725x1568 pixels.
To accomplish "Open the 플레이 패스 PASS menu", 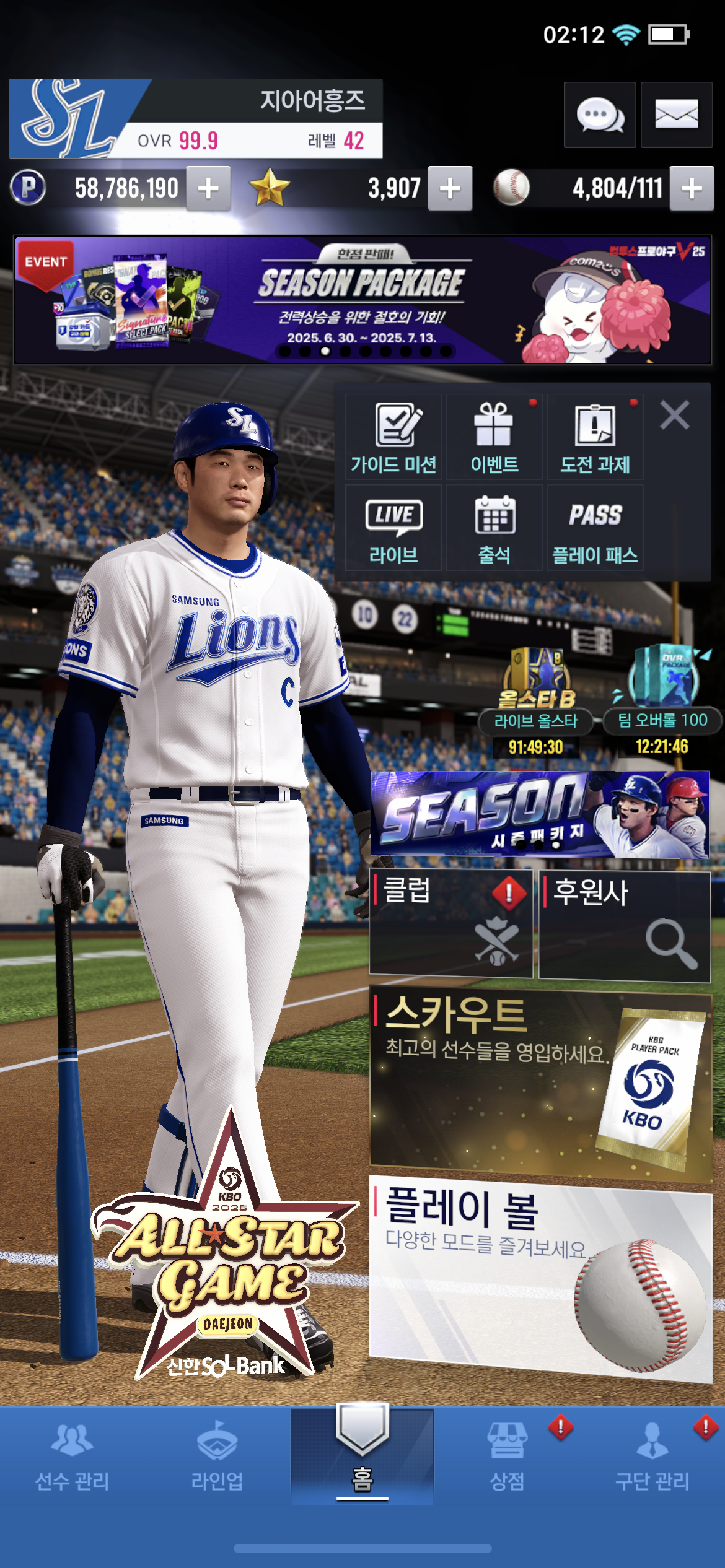I will click(595, 528).
